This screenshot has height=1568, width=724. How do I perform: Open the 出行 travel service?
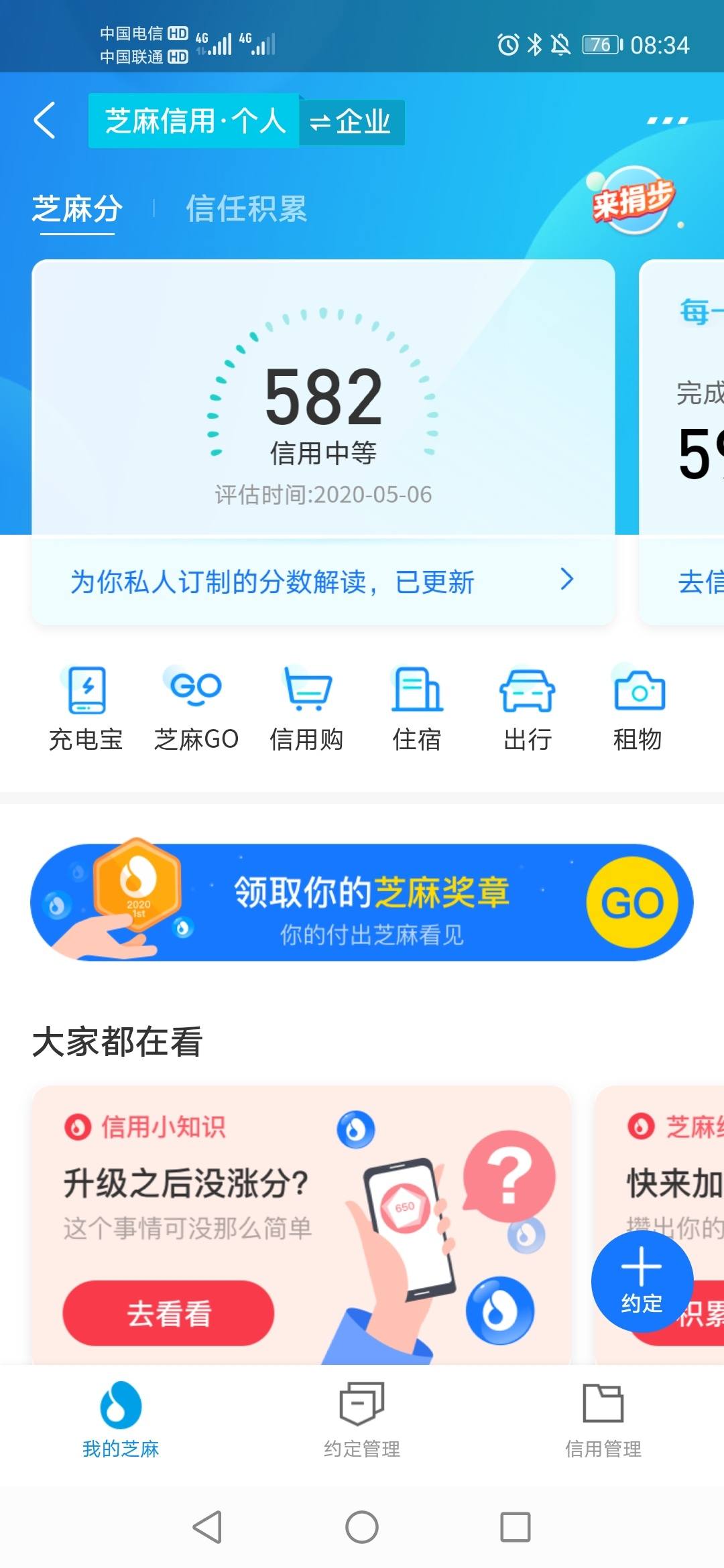click(x=528, y=709)
